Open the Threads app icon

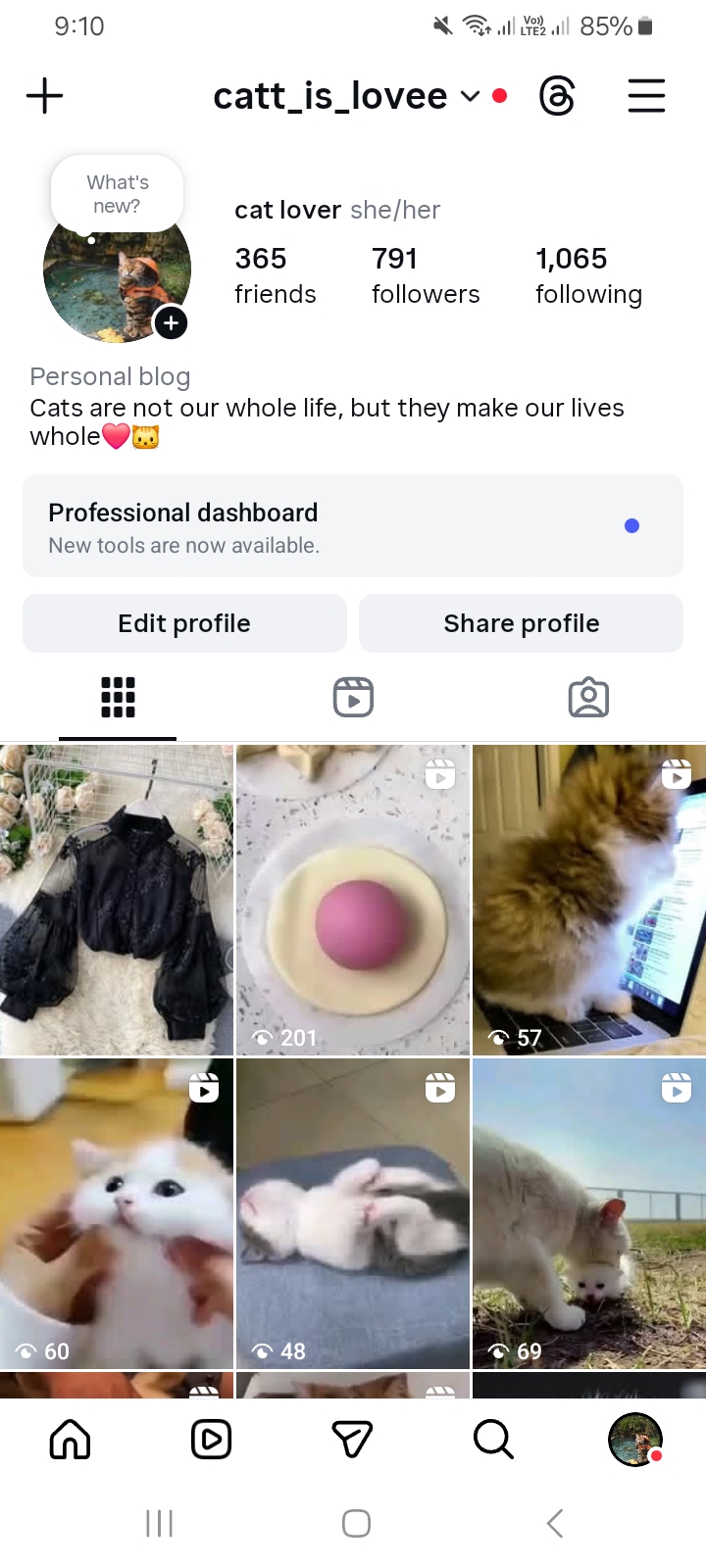(557, 95)
